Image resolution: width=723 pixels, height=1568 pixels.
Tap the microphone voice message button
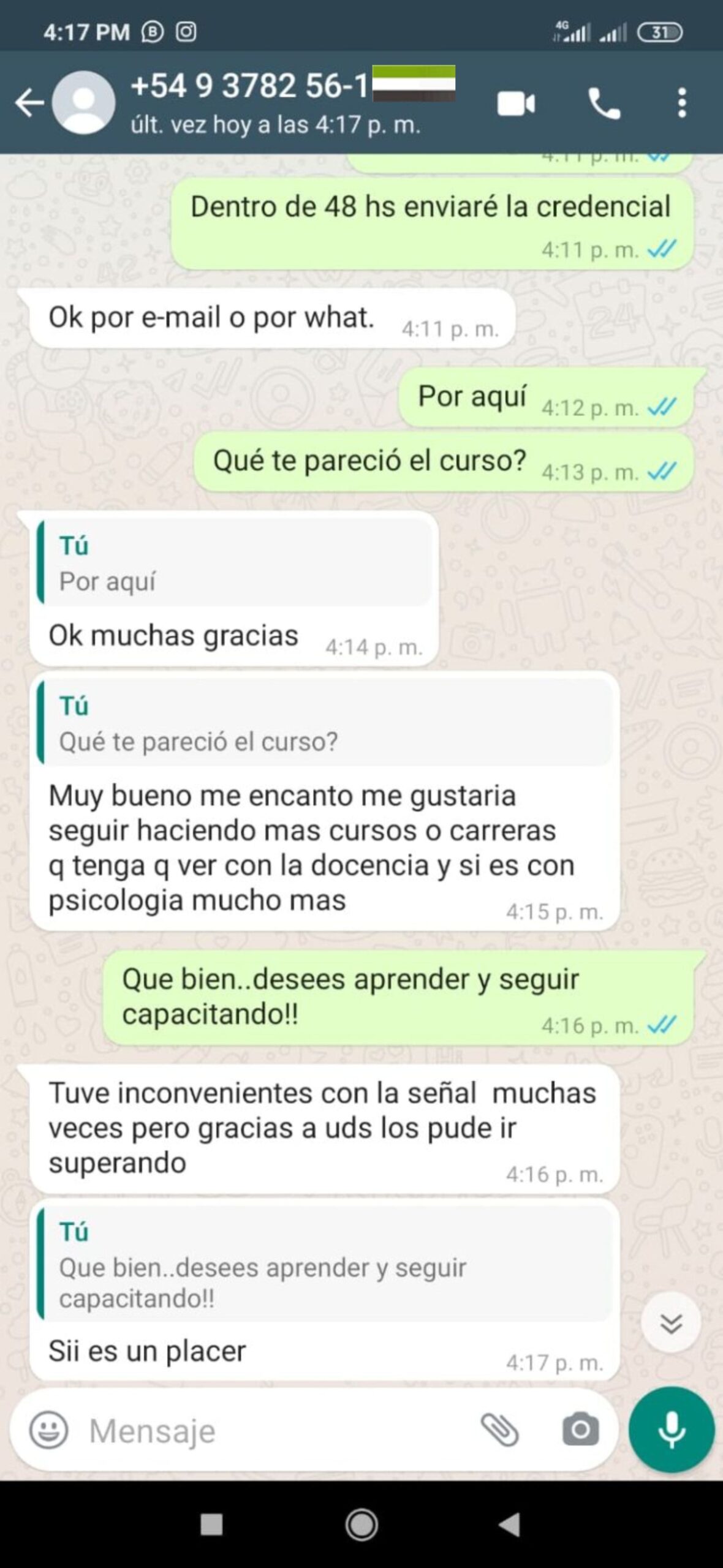pyautogui.click(x=672, y=1430)
